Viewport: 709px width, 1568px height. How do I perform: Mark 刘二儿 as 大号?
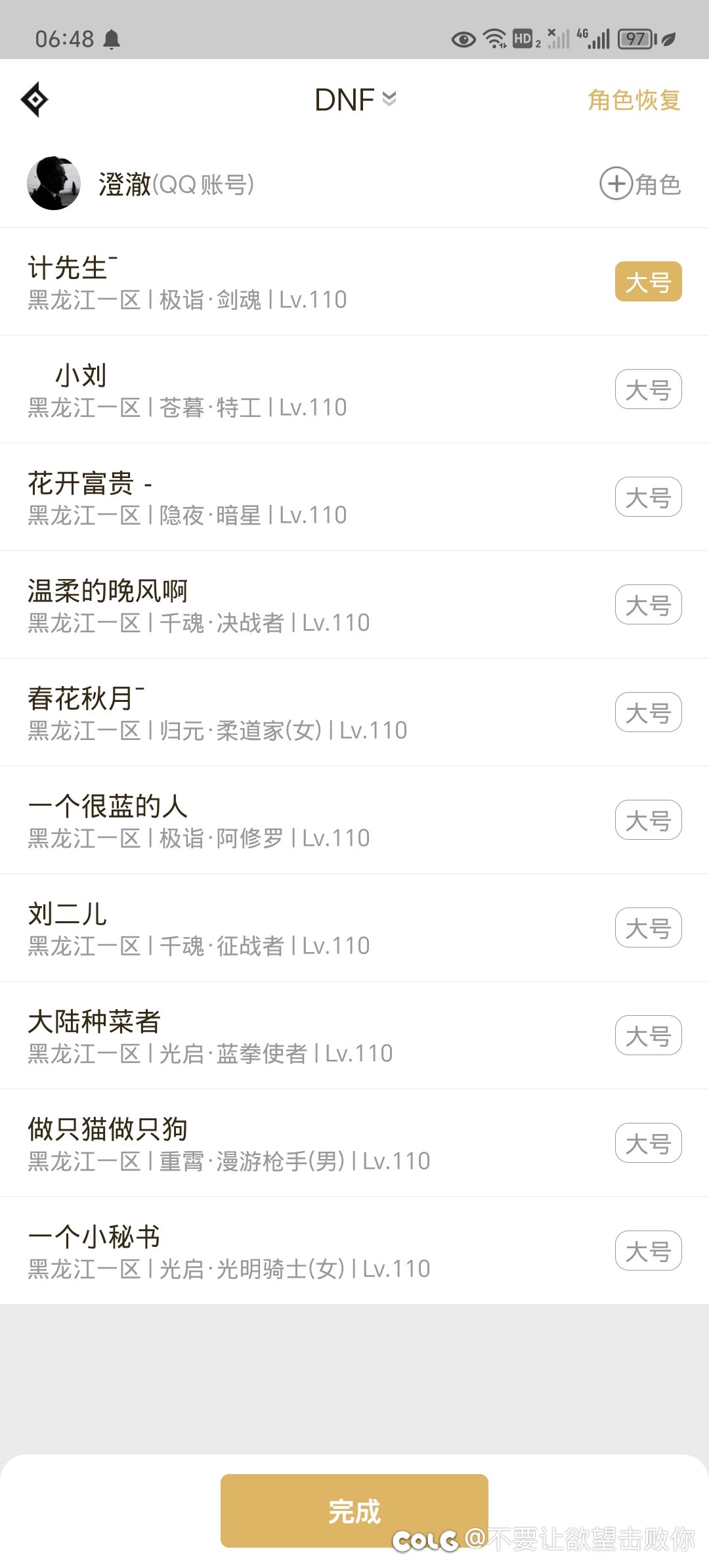click(648, 928)
